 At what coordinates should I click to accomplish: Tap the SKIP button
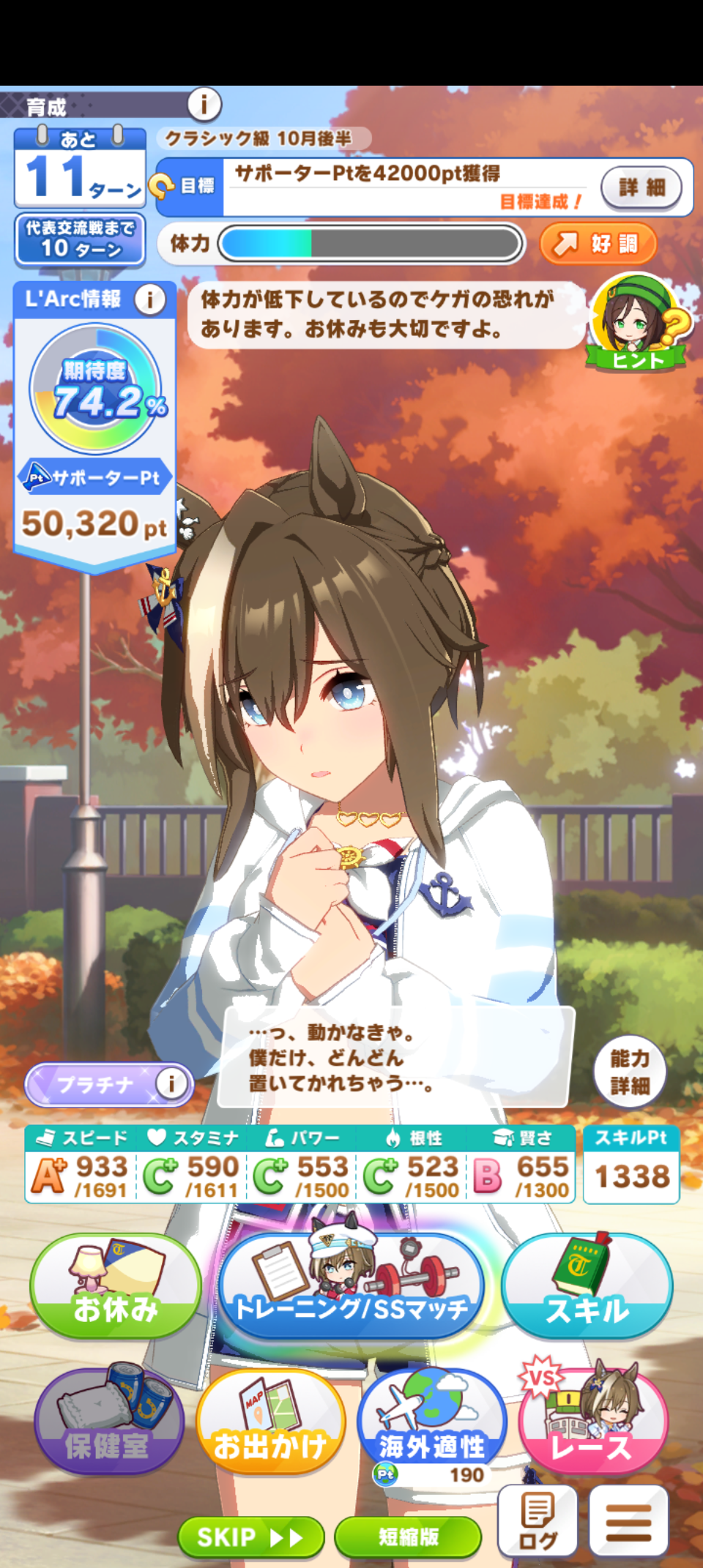click(250, 1537)
